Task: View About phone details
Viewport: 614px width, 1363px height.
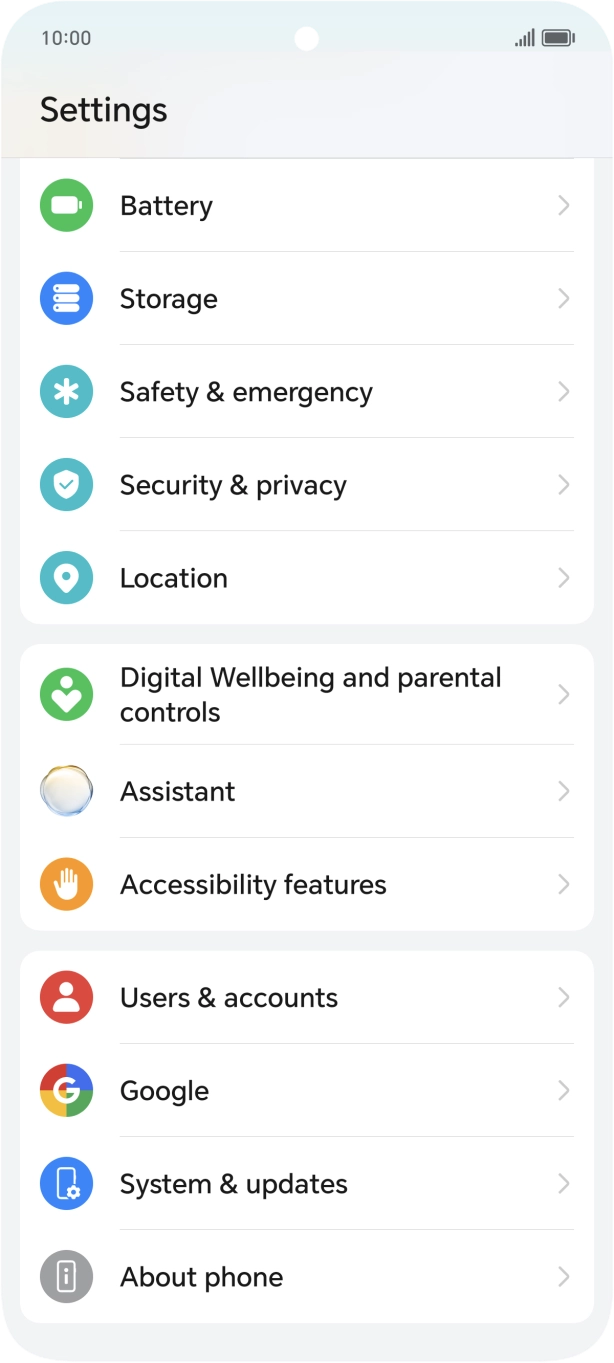Action: [307, 1276]
